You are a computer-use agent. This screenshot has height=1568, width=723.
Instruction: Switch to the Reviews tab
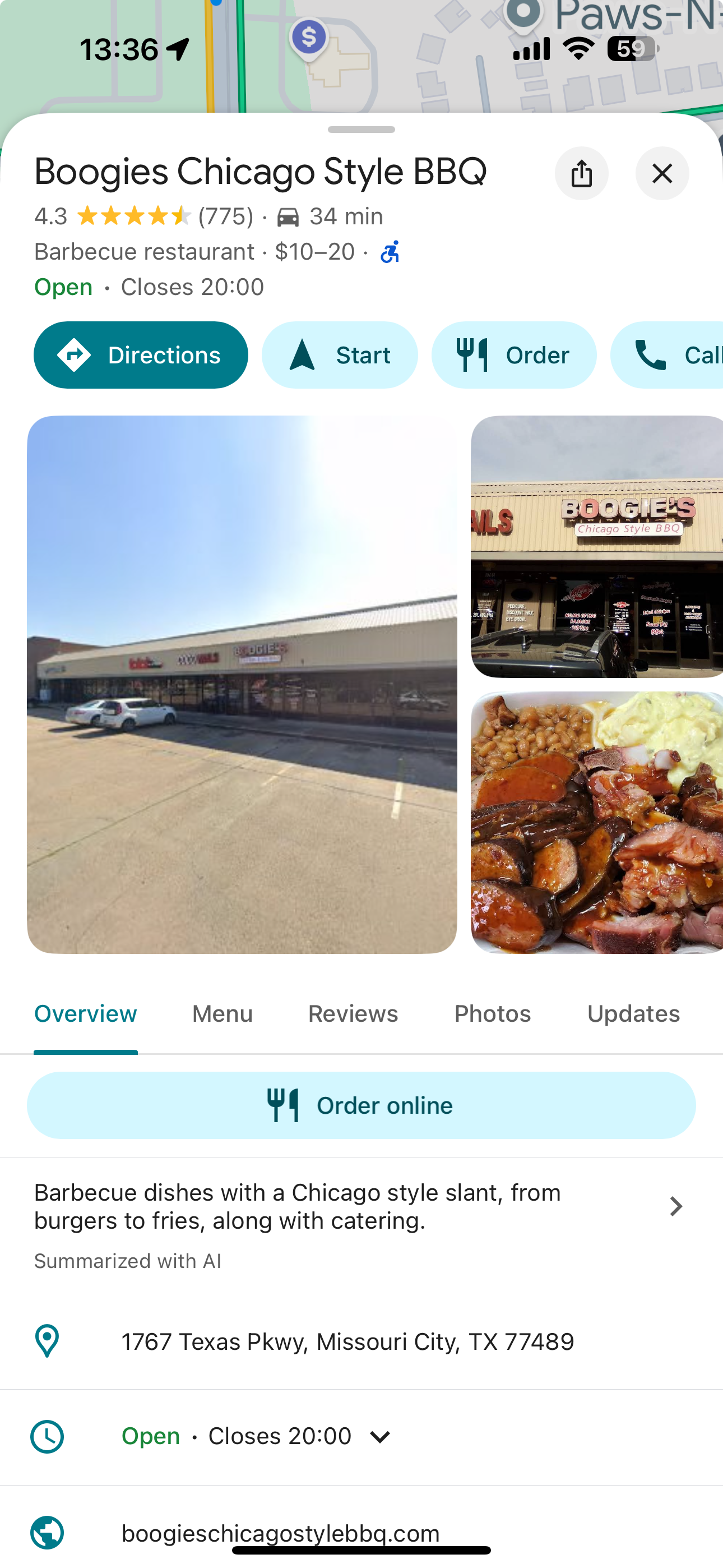[353, 1013]
